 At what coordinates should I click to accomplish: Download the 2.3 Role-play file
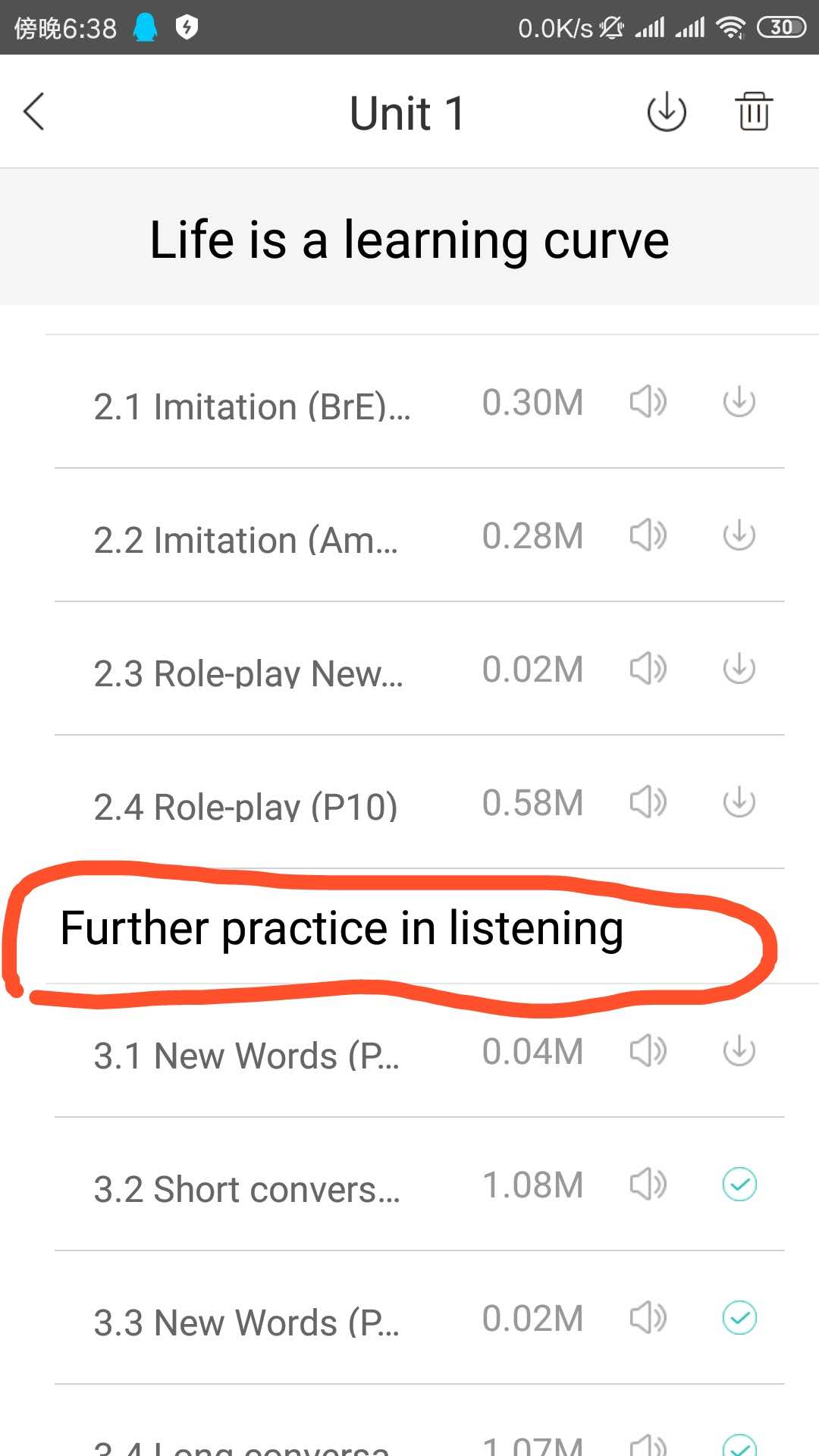739,669
